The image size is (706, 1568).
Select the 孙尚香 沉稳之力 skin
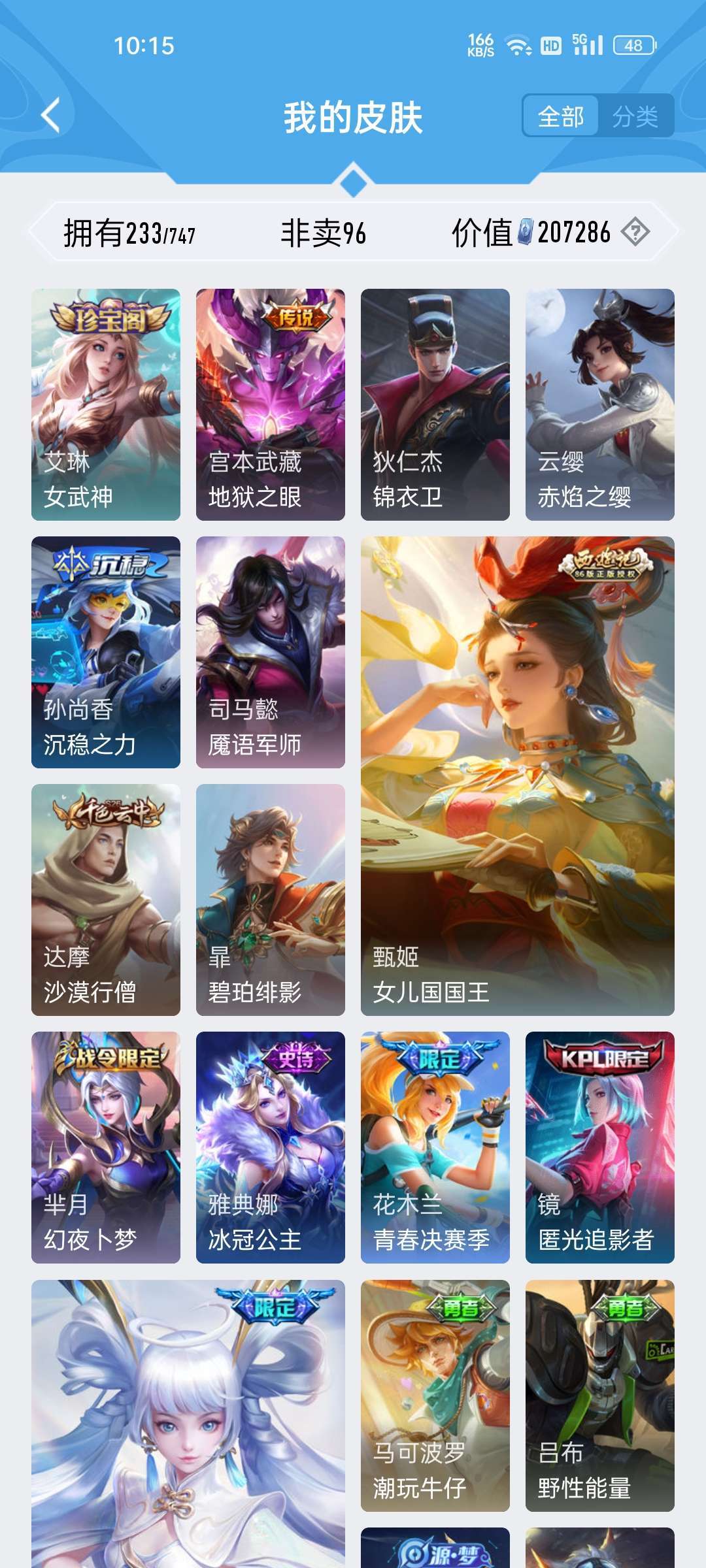tap(106, 652)
